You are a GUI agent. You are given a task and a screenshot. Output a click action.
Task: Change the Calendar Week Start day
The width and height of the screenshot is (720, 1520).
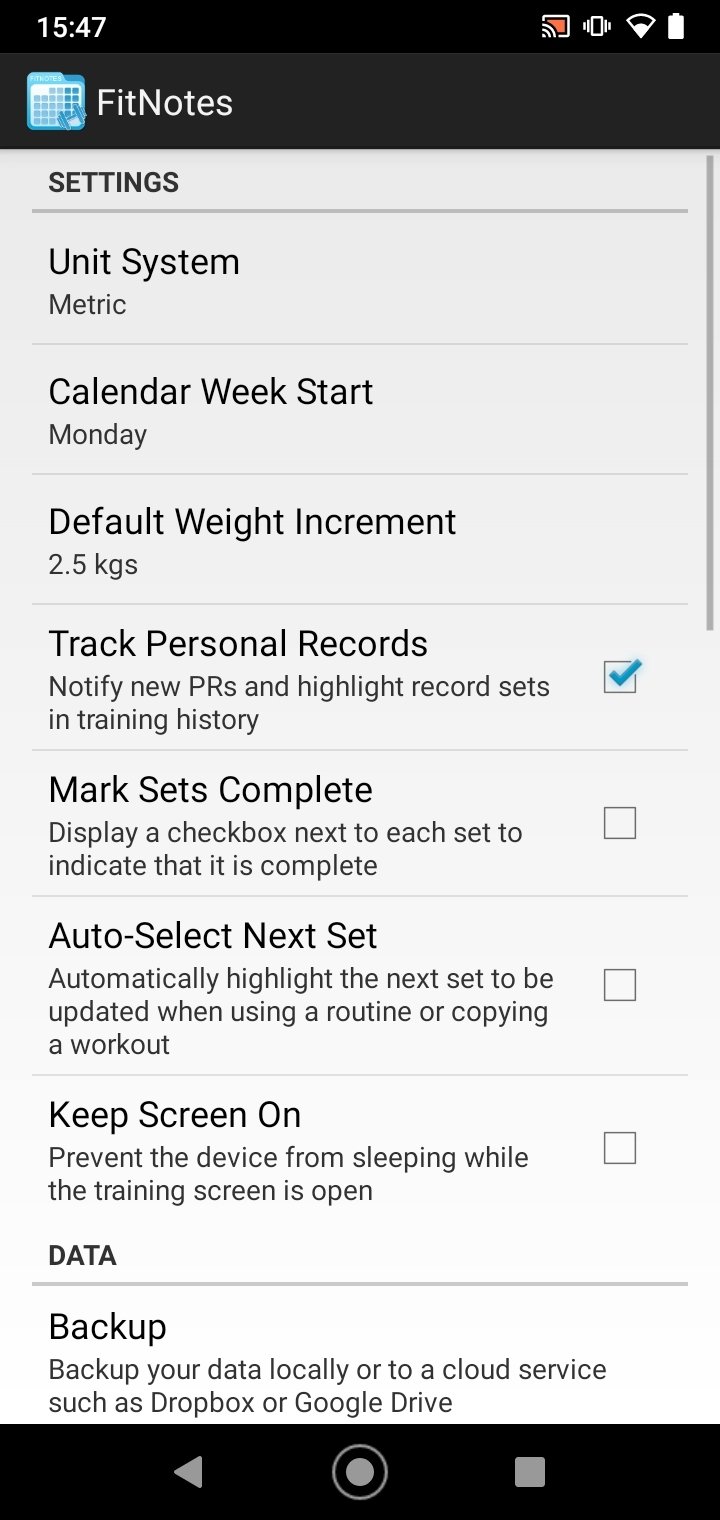360,410
